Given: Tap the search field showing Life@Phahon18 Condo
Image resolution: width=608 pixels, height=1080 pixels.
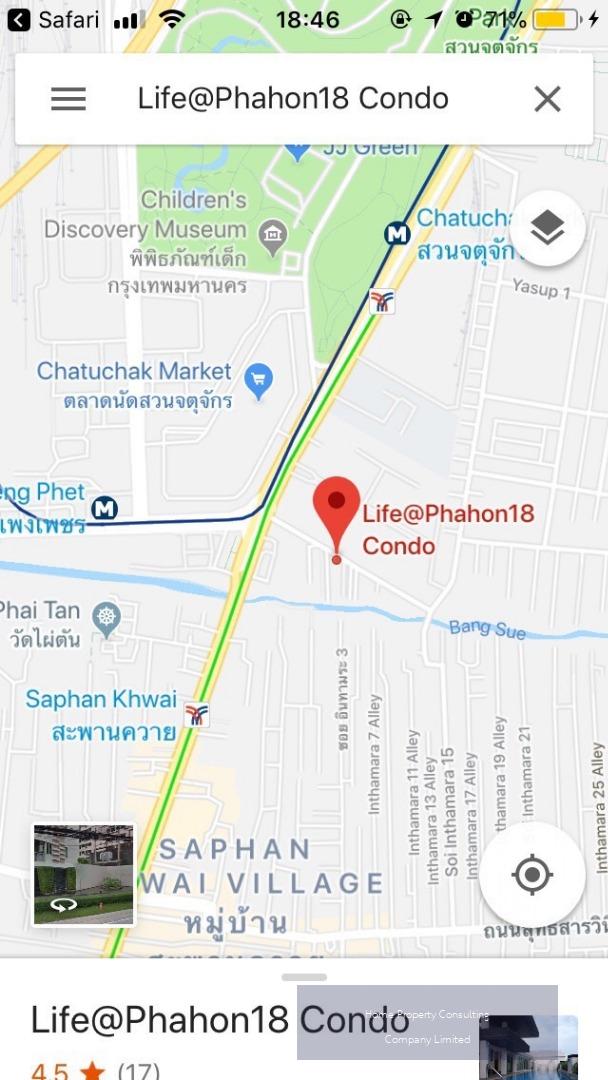Looking at the screenshot, I should pyautogui.click(x=304, y=99).
